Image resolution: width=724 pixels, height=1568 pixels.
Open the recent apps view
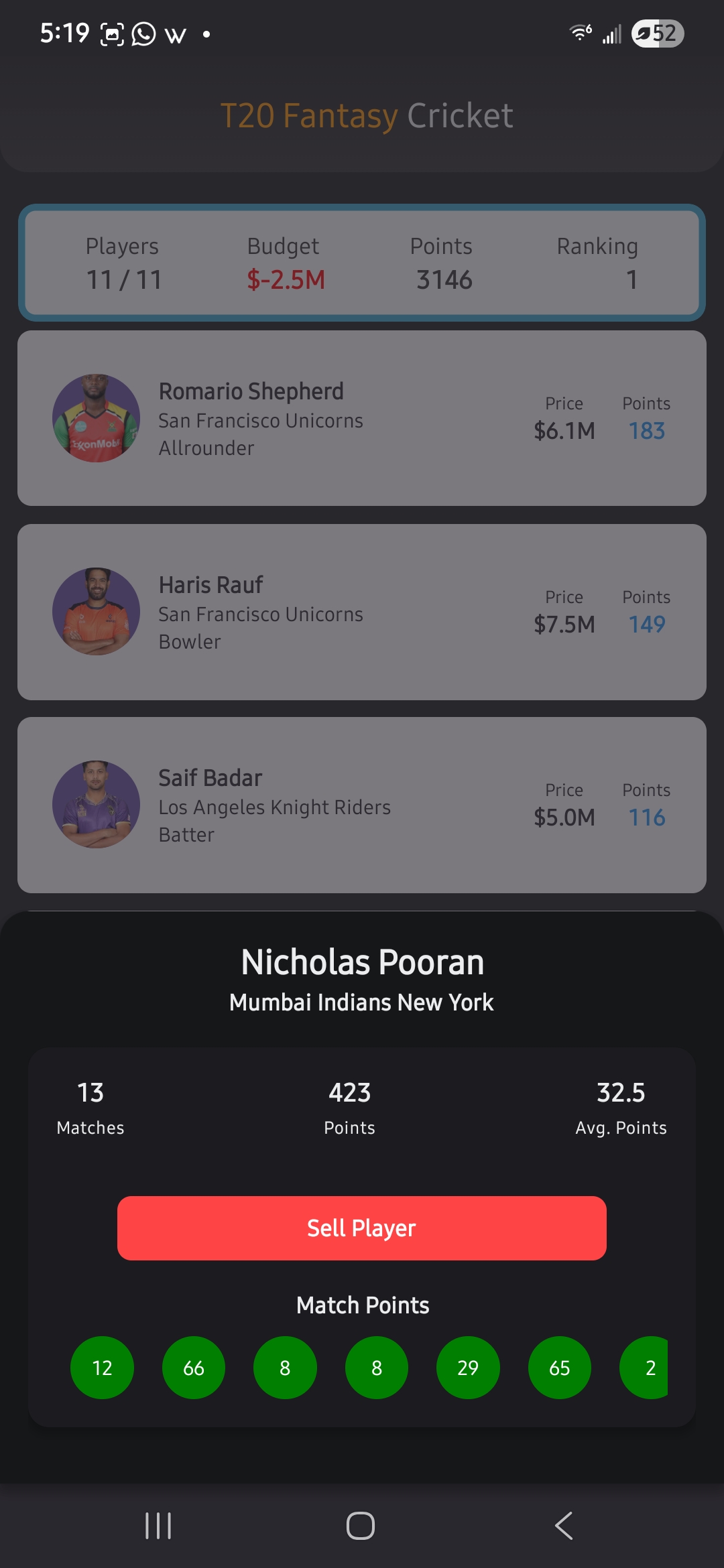[x=158, y=1526]
